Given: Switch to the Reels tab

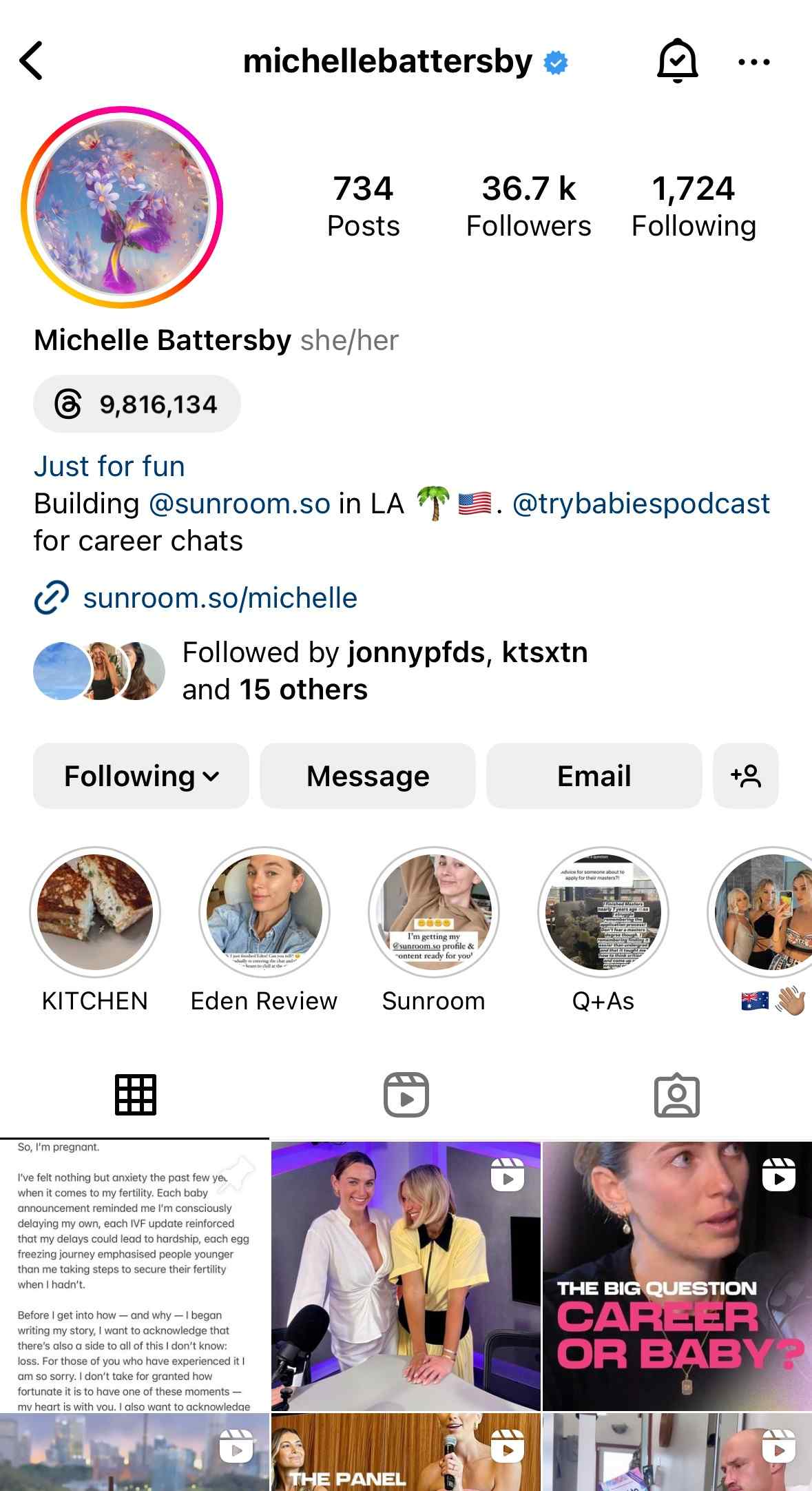Looking at the screenshot, I should click(406, 1095).
